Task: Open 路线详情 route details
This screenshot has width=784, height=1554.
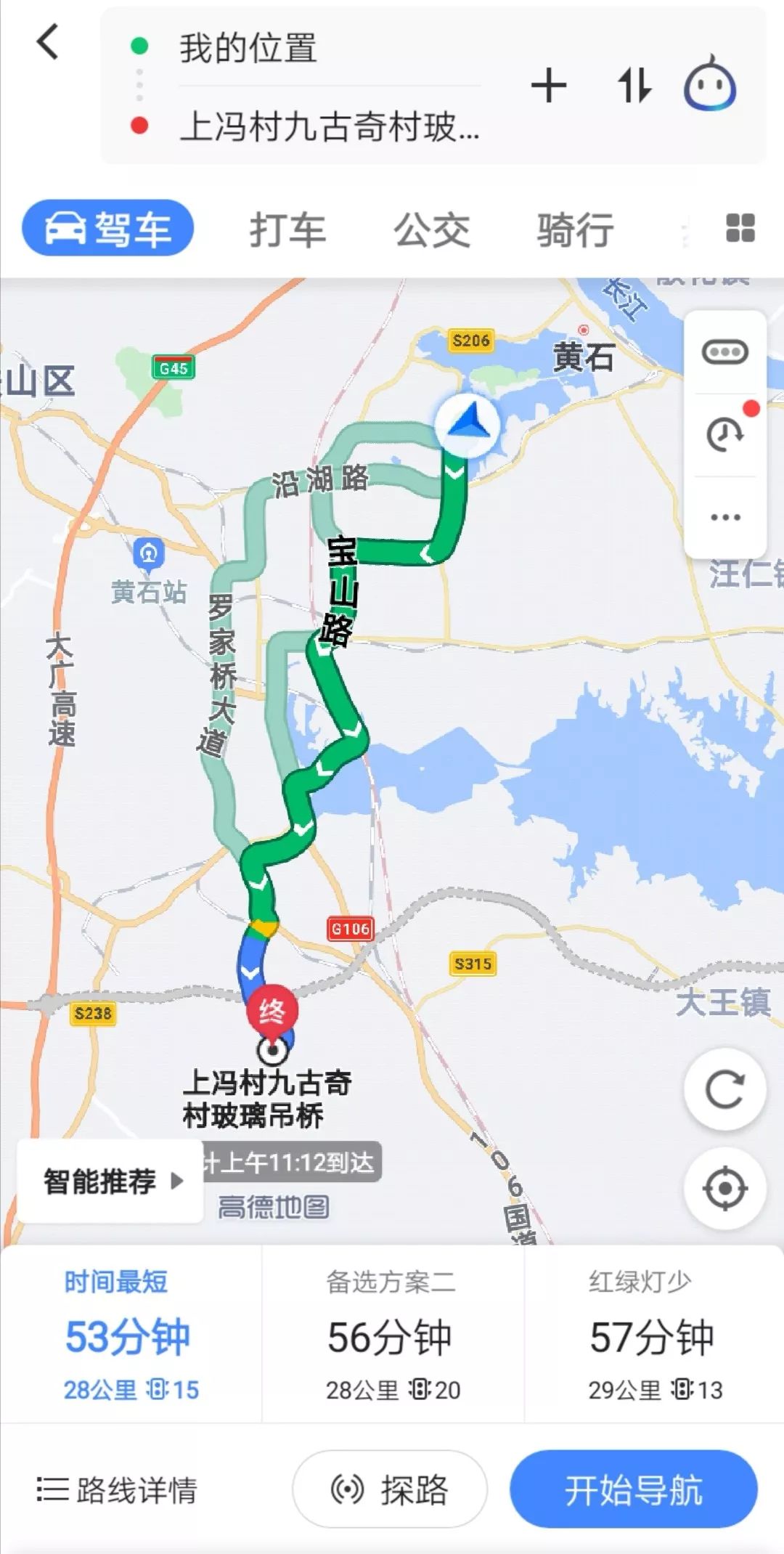Action: pyautogui.click(x=118, y=1489)
